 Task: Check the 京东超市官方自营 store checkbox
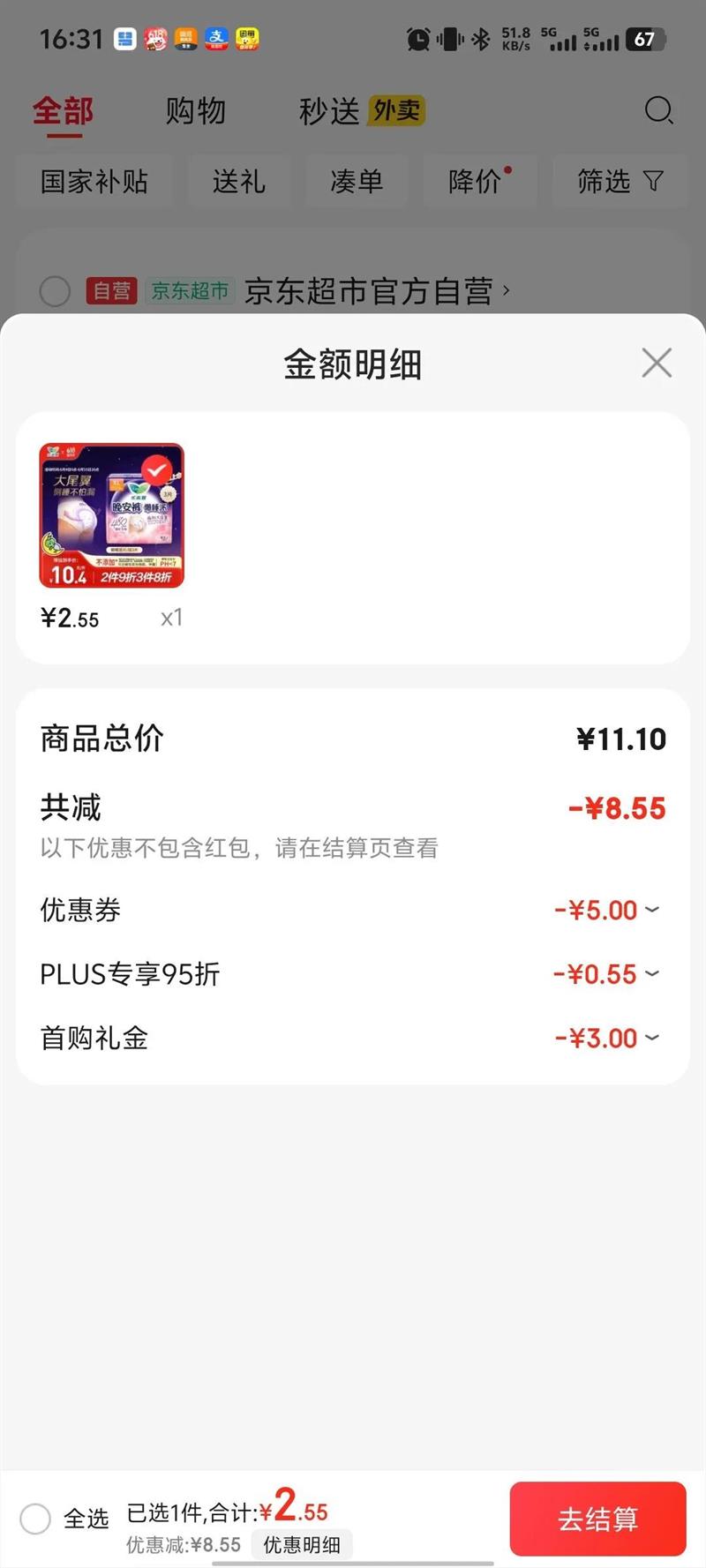point(55,290)
